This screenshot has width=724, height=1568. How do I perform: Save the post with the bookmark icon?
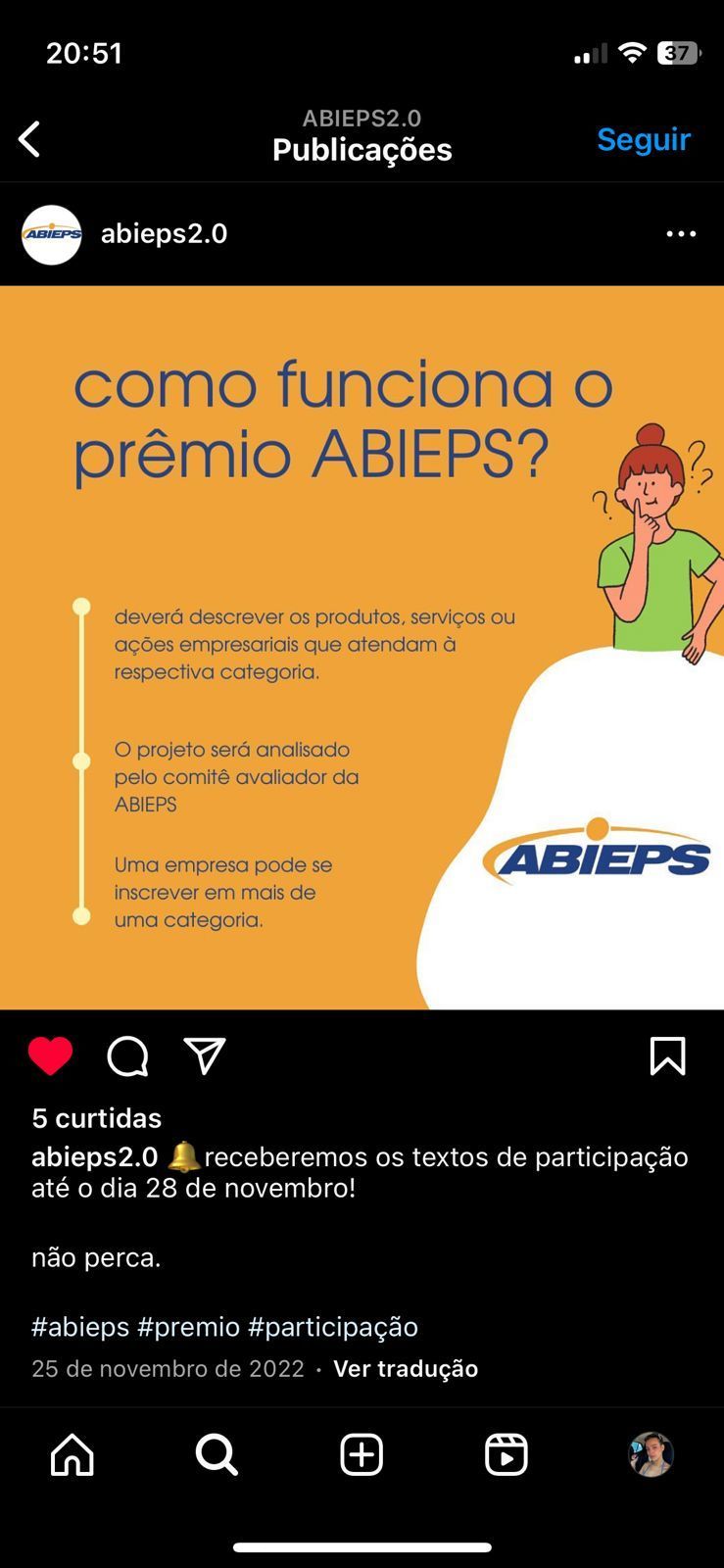pyautogui.click(x=667, y=1056)
